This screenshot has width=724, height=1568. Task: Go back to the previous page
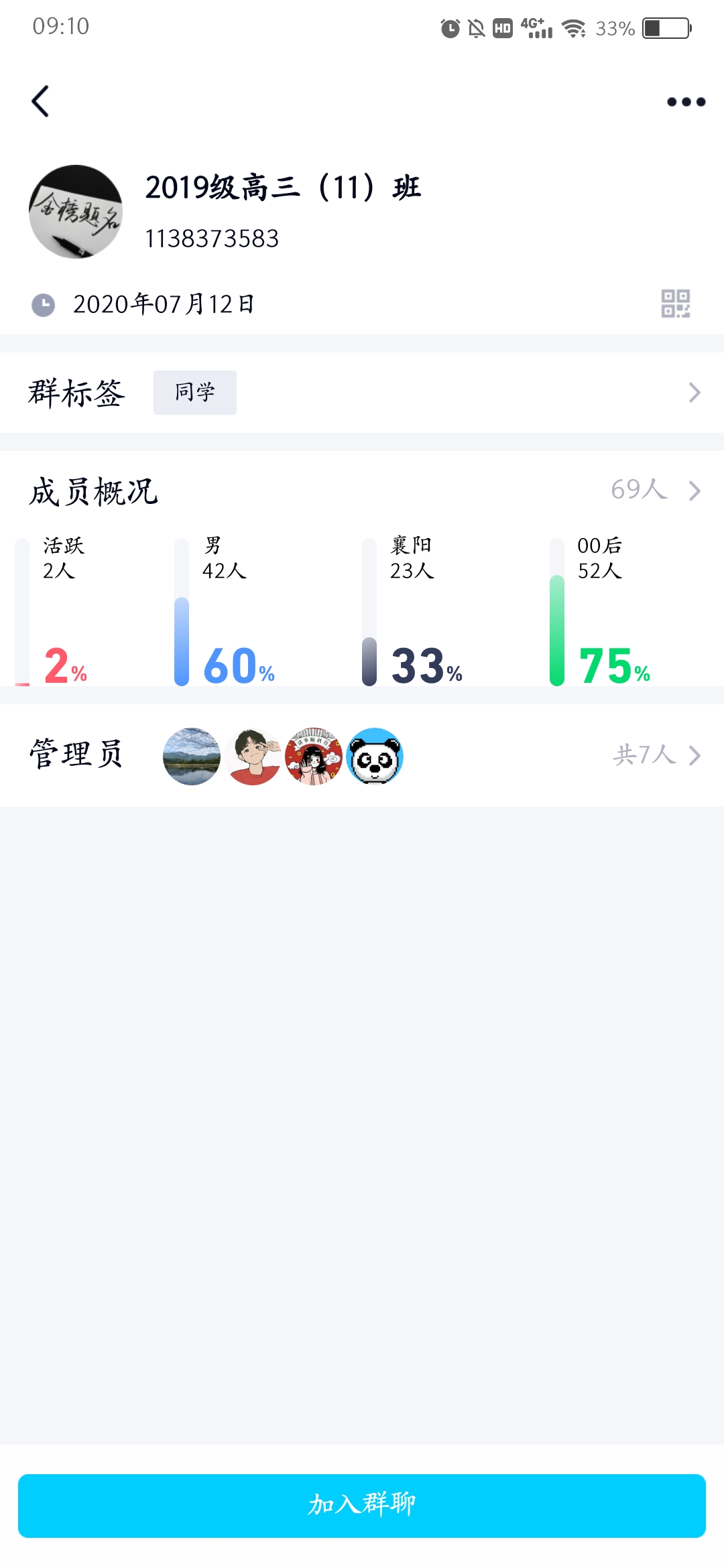[x=41, y=102]
